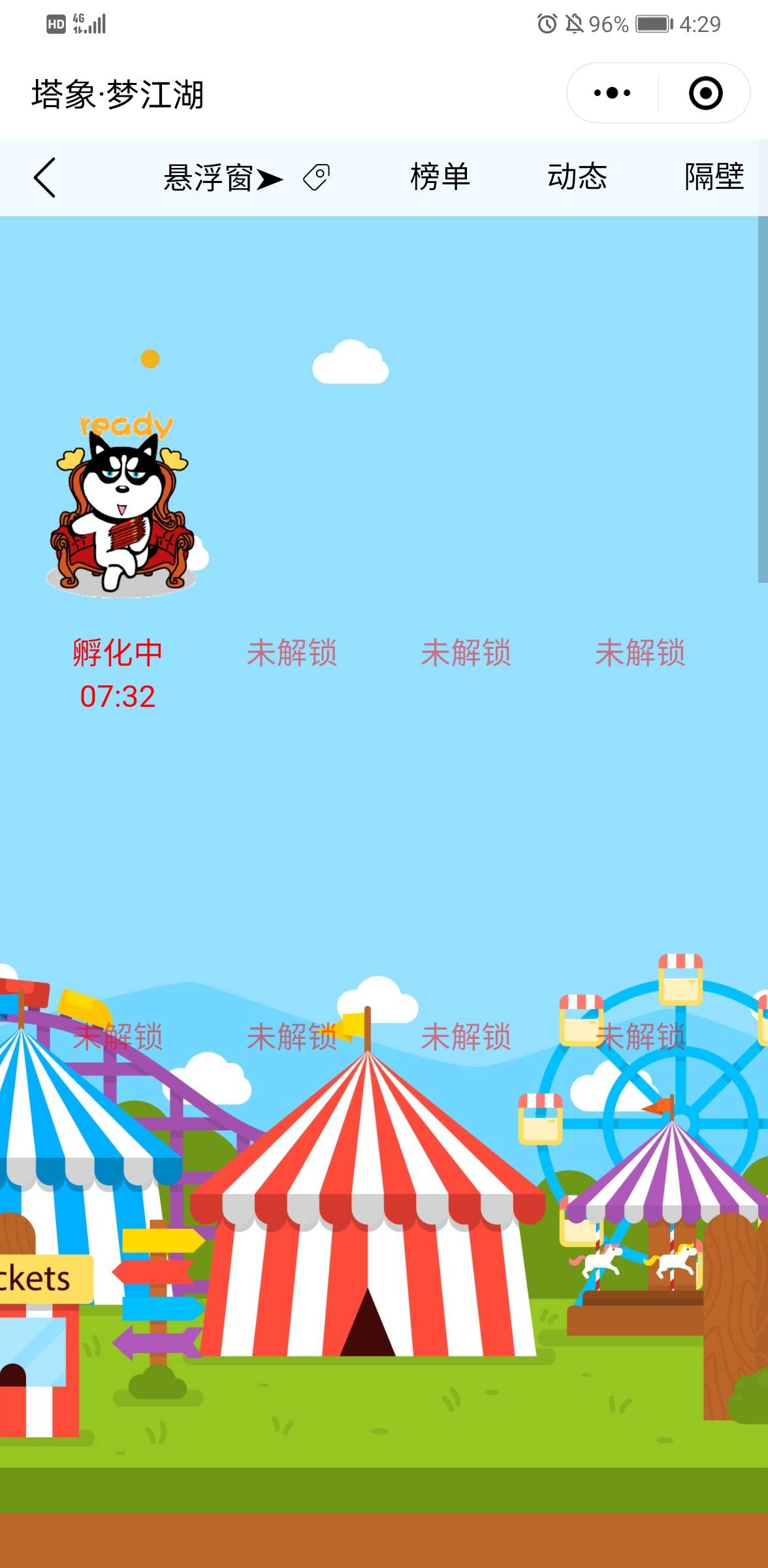Screen dimensions: 768x1568
Task: Open the 悬浮窗 floating window option
Action: 222,178
